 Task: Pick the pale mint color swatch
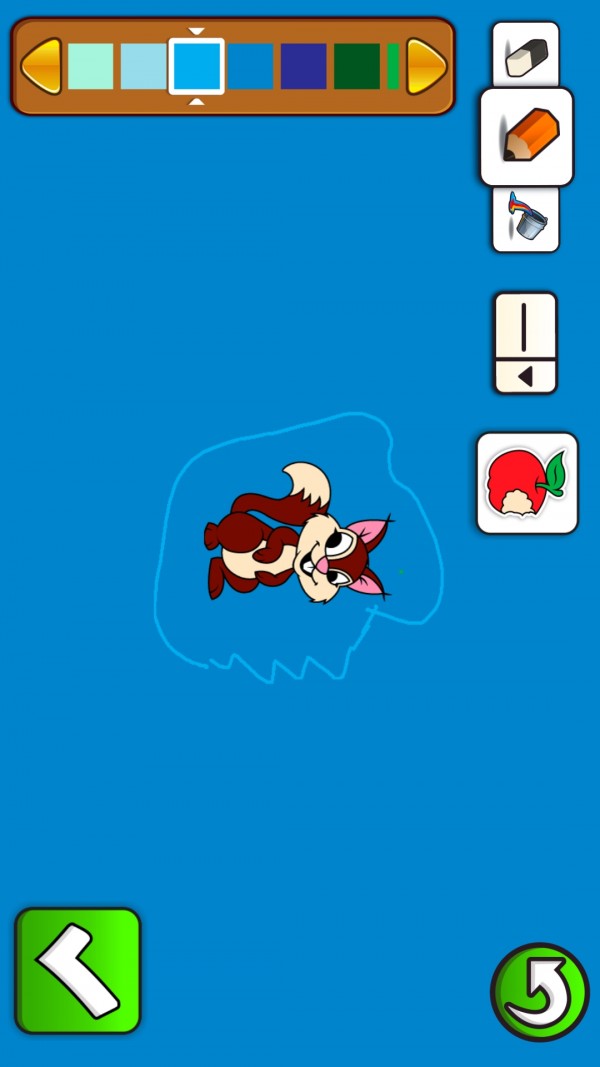pos(90,66)
